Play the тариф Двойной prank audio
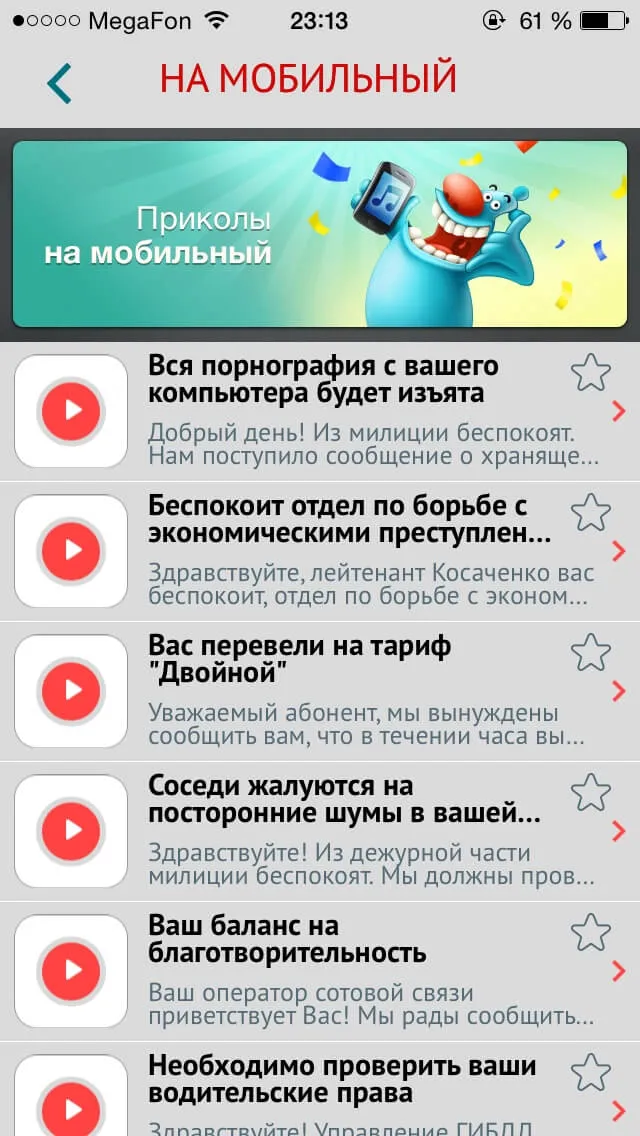This screenshot has height=1136, width=640. [71, 690]
